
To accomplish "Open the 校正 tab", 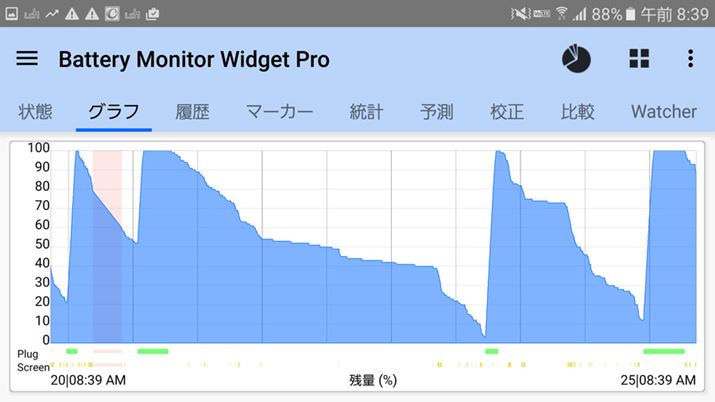I will (506, 111).
